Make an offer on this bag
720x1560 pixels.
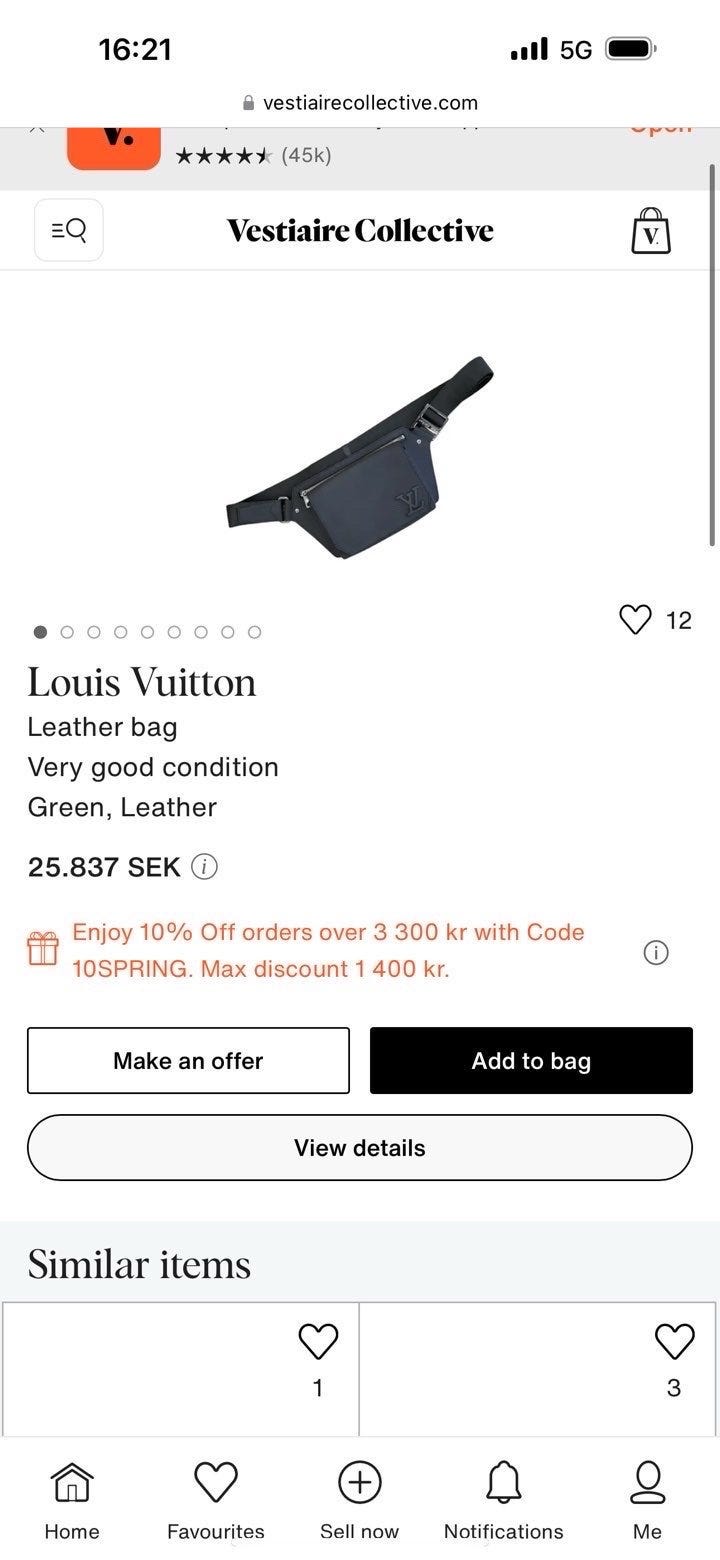point(188,1060)
